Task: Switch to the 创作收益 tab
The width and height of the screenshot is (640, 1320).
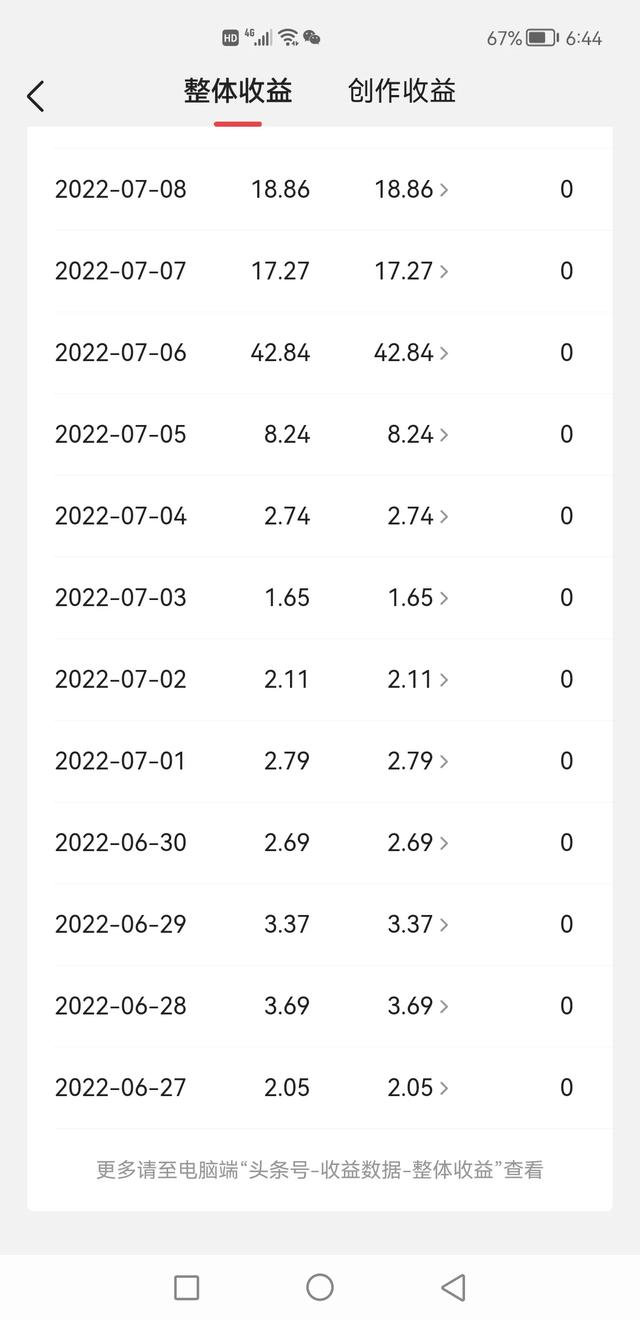Action: point(402,91)
